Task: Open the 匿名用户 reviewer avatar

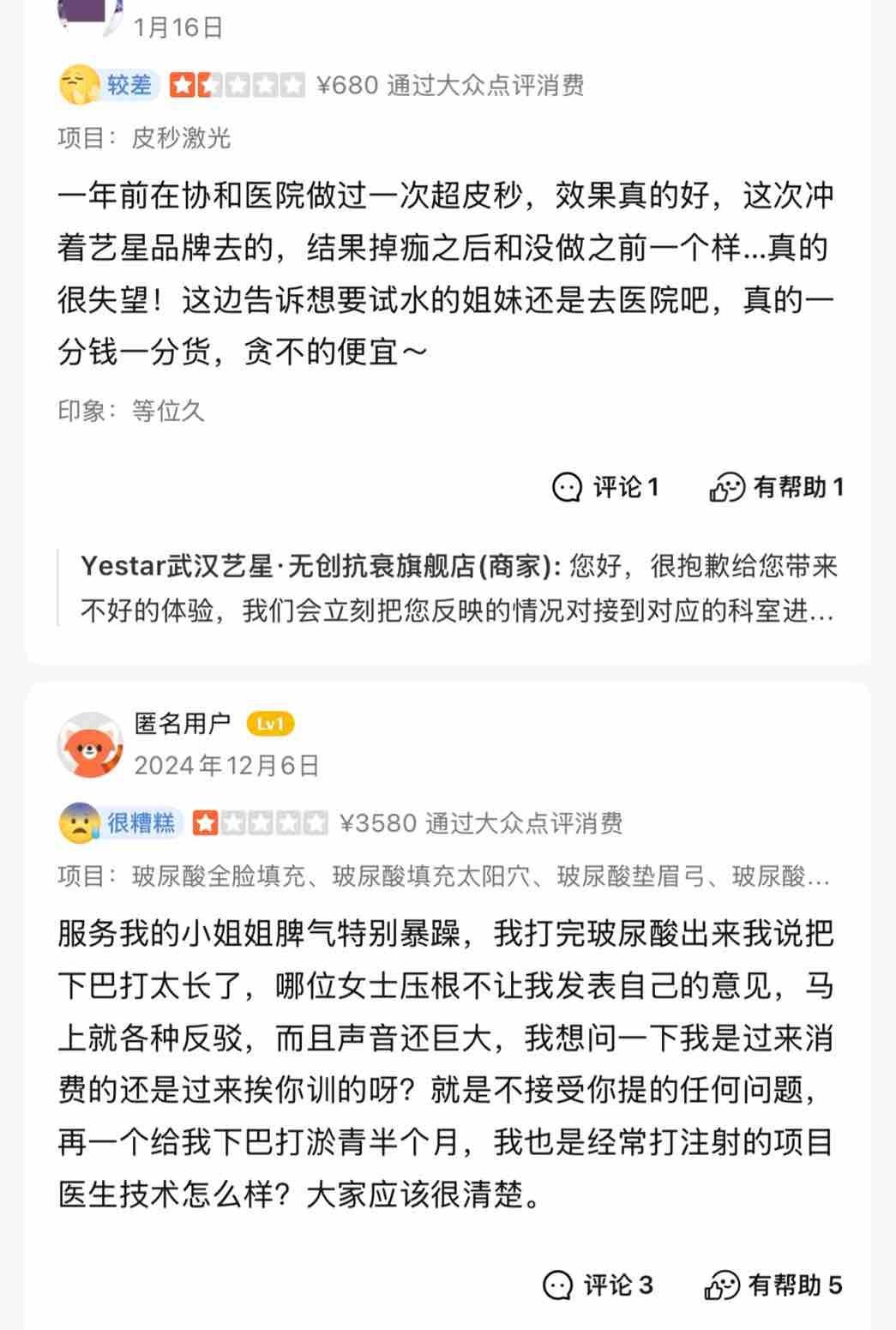Action: pyautogui.click(x=90, y=744)
